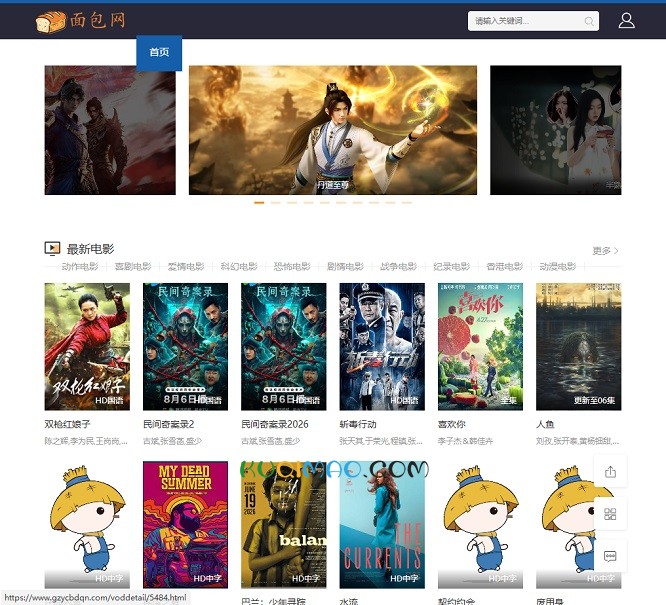This screenshot has width=666, height=605.
Task: Open the 斩毒行动 movie poster
Action: coord(382,347)
